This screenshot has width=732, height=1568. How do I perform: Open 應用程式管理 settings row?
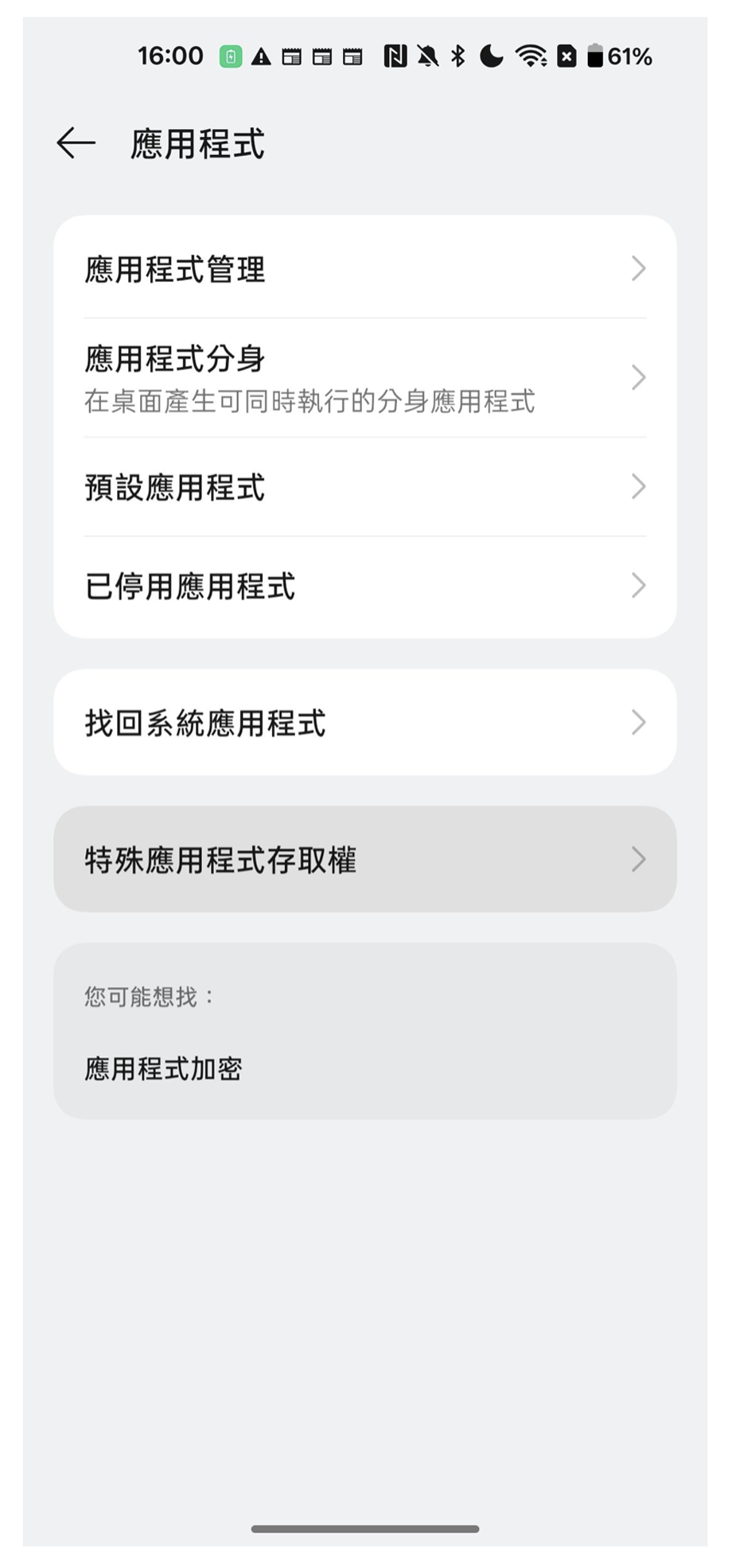pyautogui.click(x=364, y=269)
